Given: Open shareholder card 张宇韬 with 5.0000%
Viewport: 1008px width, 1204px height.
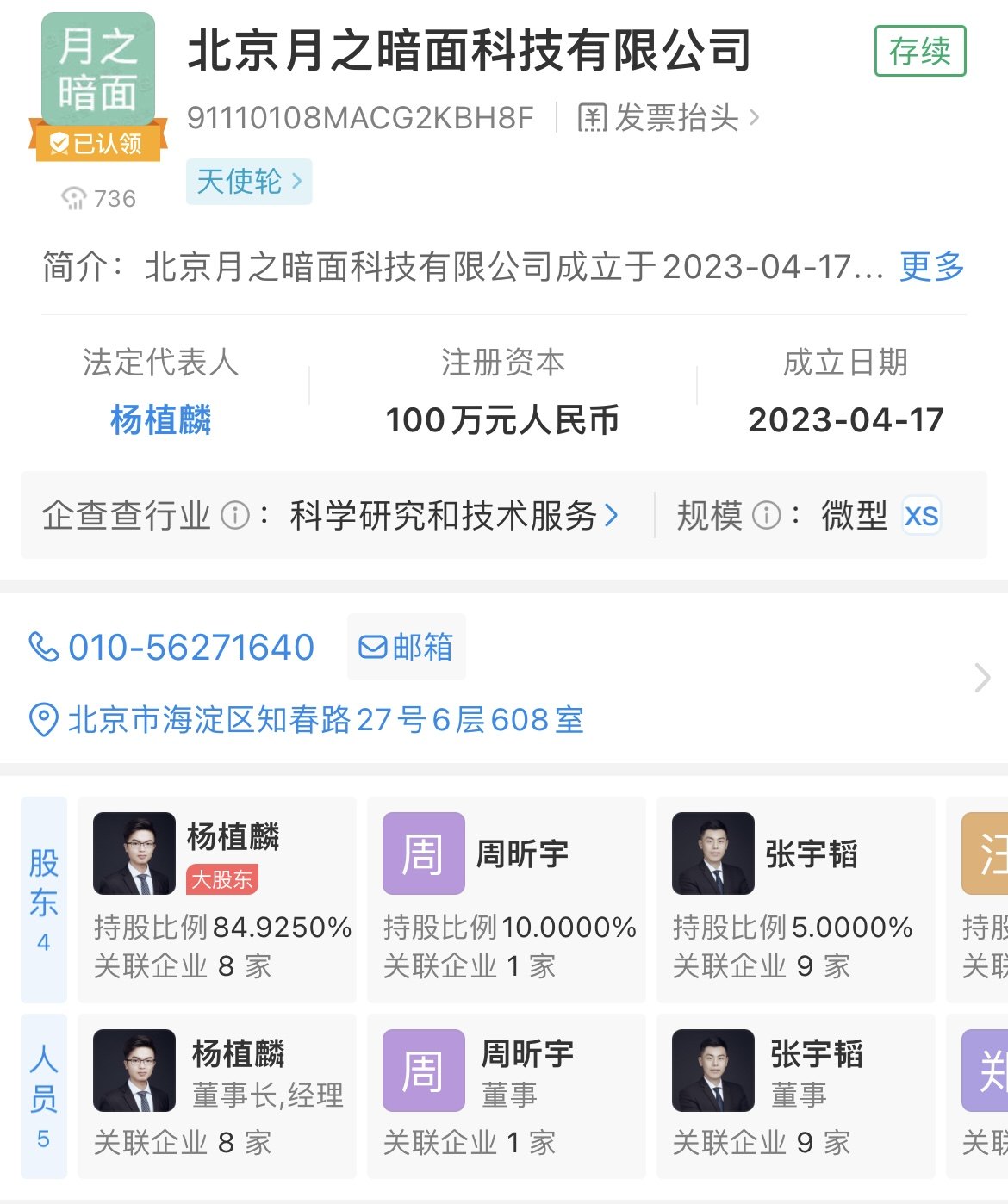Looking at the screenshot, I should [x=795, y=899].
